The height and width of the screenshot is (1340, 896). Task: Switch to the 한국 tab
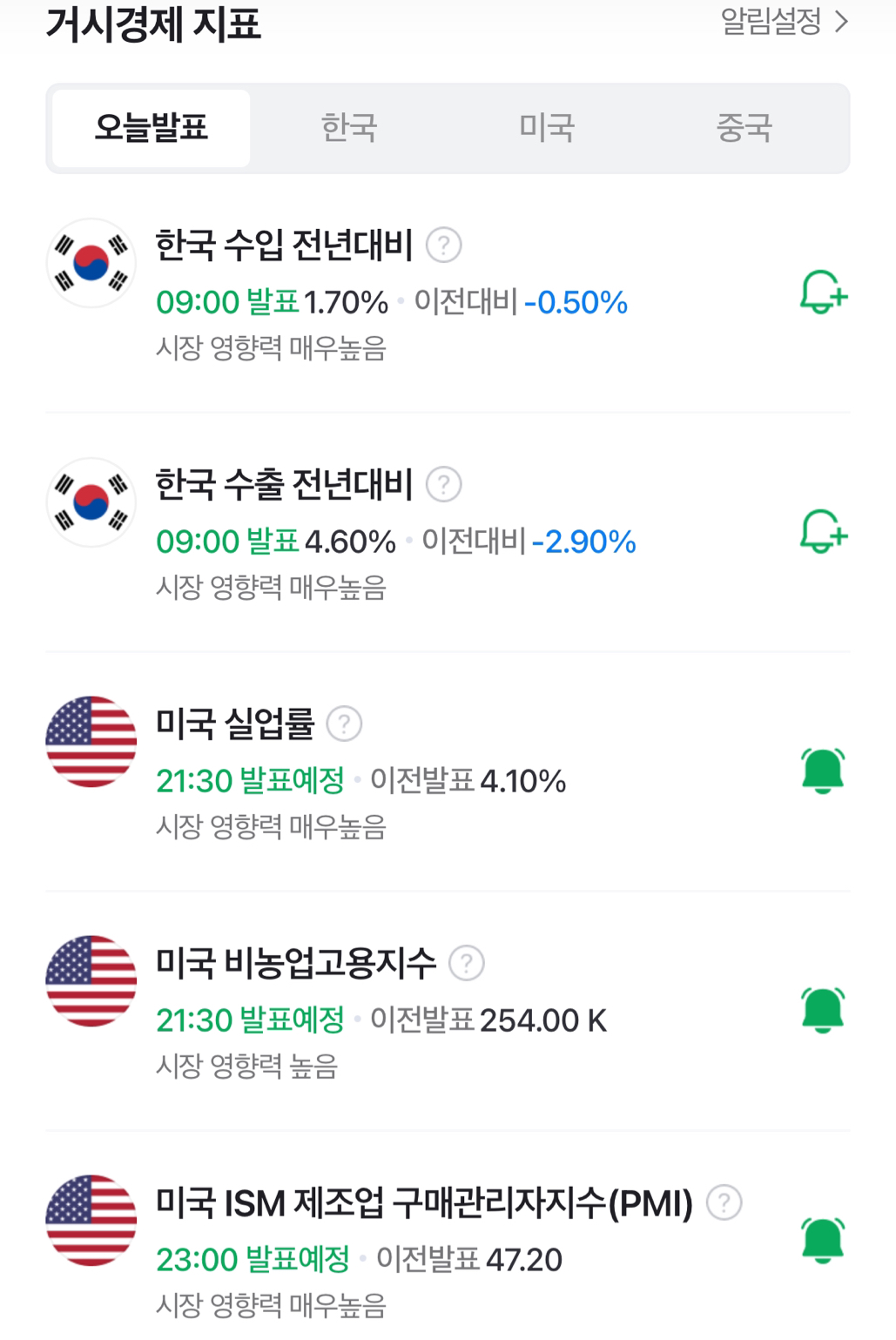point(349,127)
